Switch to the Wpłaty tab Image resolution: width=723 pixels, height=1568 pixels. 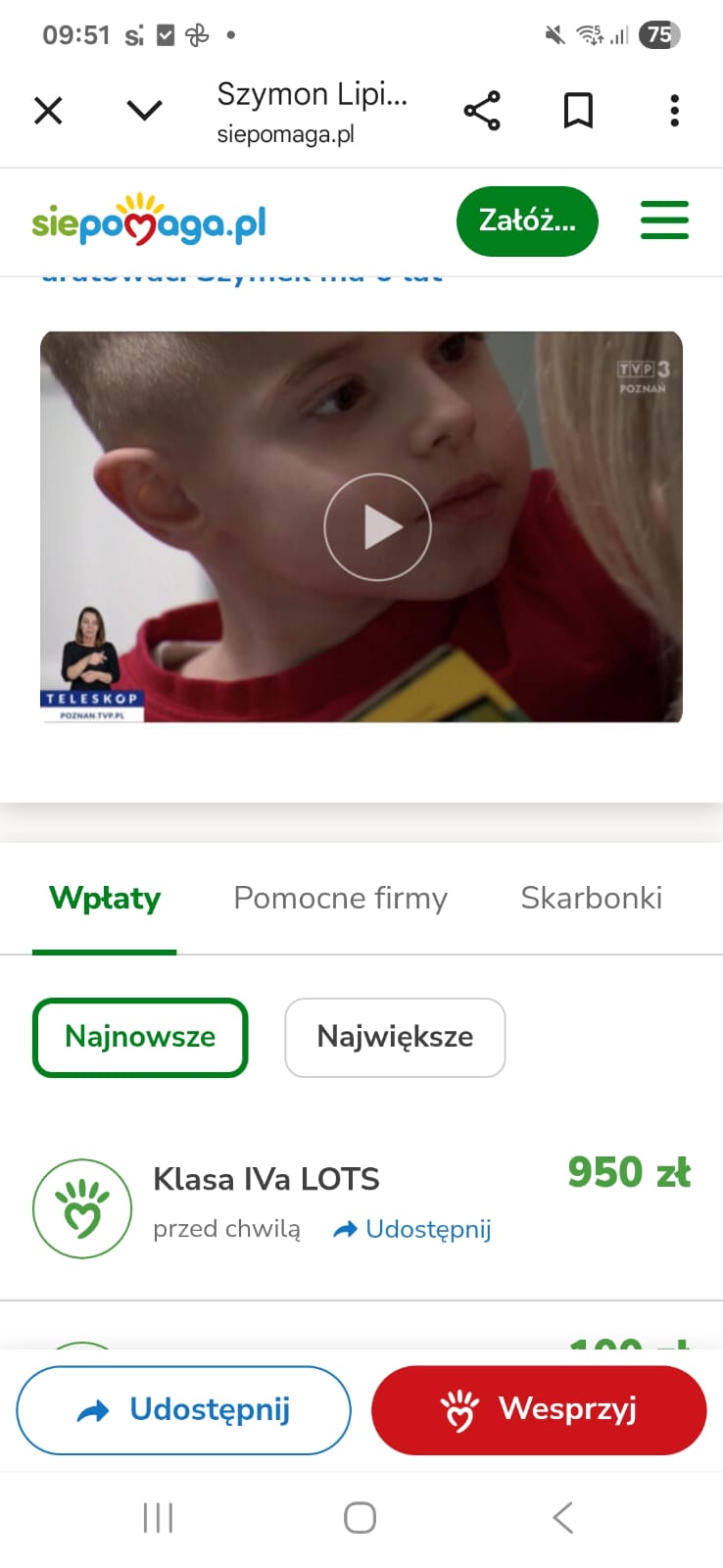click(x=105, y=898)
